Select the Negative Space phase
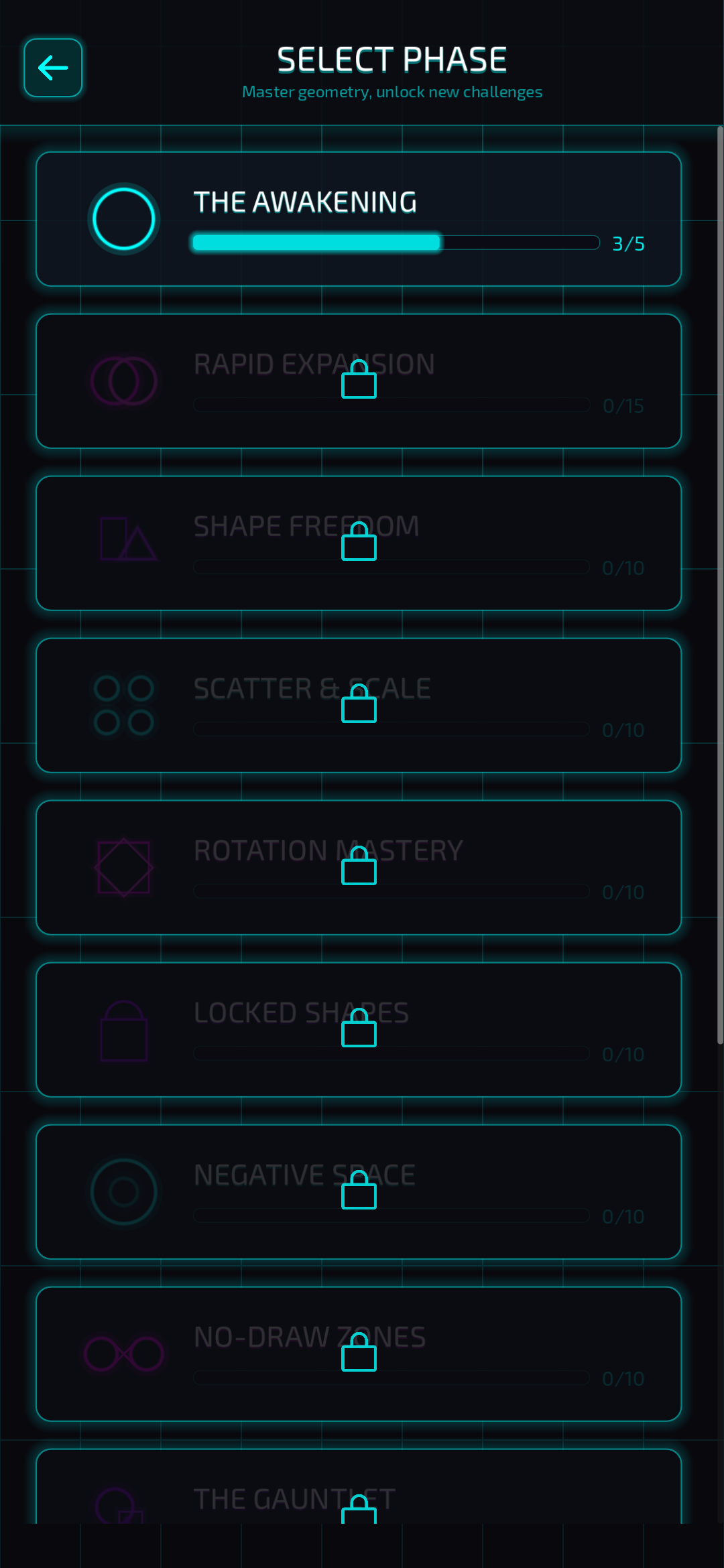The height and width of the screenshot is (1568, 724). coord(359,1192)
